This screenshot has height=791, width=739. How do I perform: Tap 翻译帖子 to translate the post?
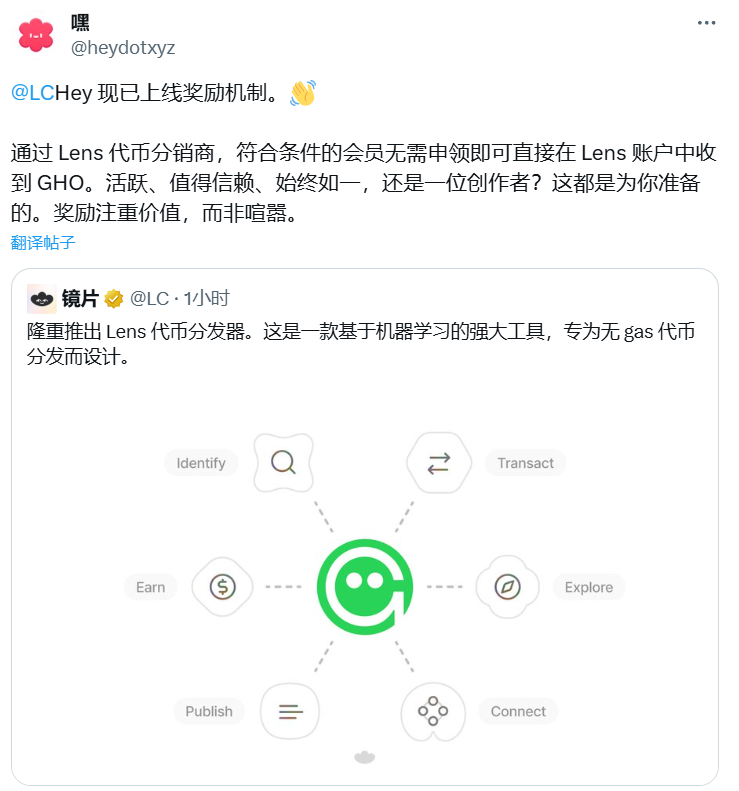coord(43,242)
